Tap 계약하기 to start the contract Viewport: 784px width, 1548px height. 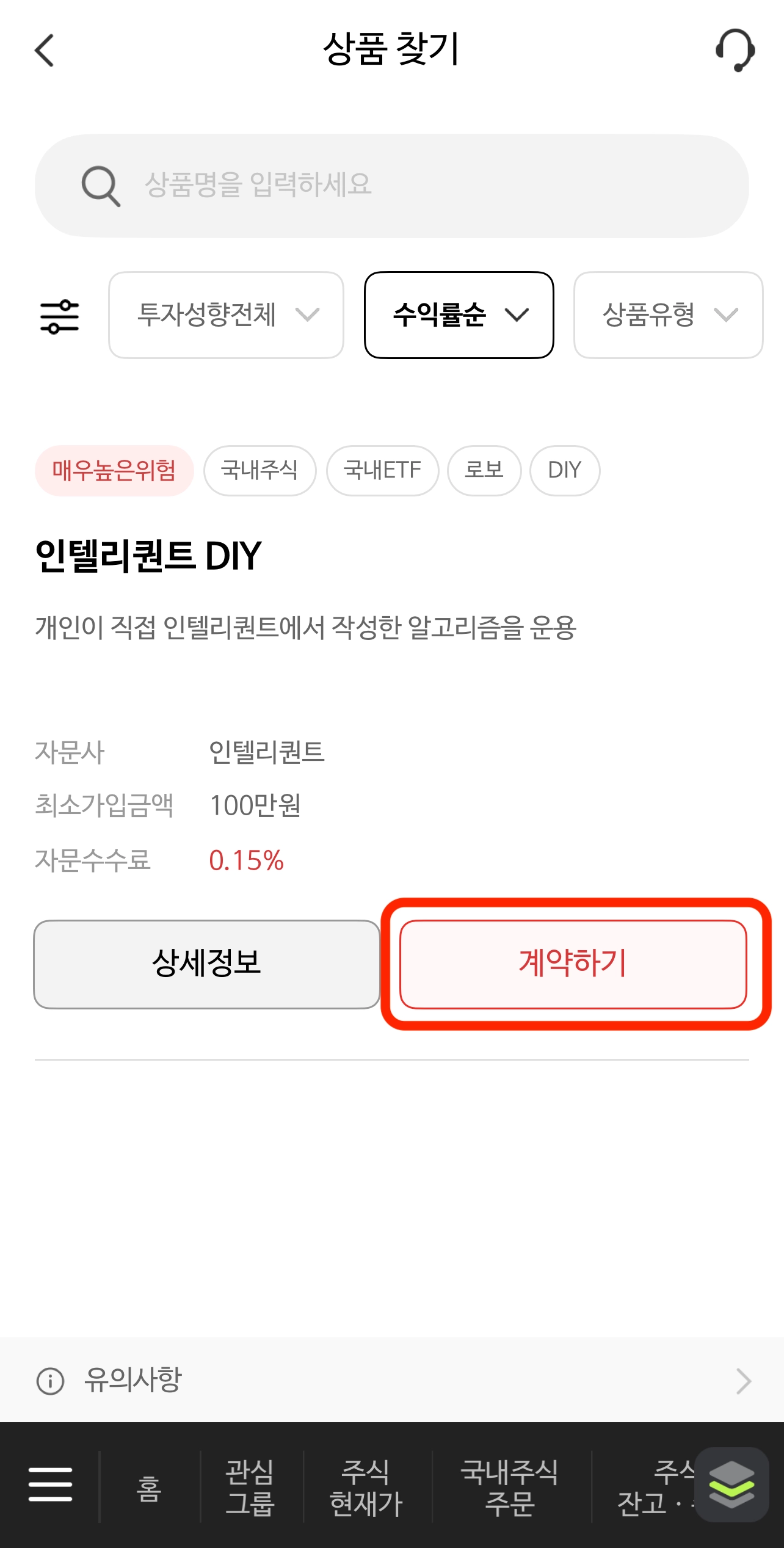point(573,964)
